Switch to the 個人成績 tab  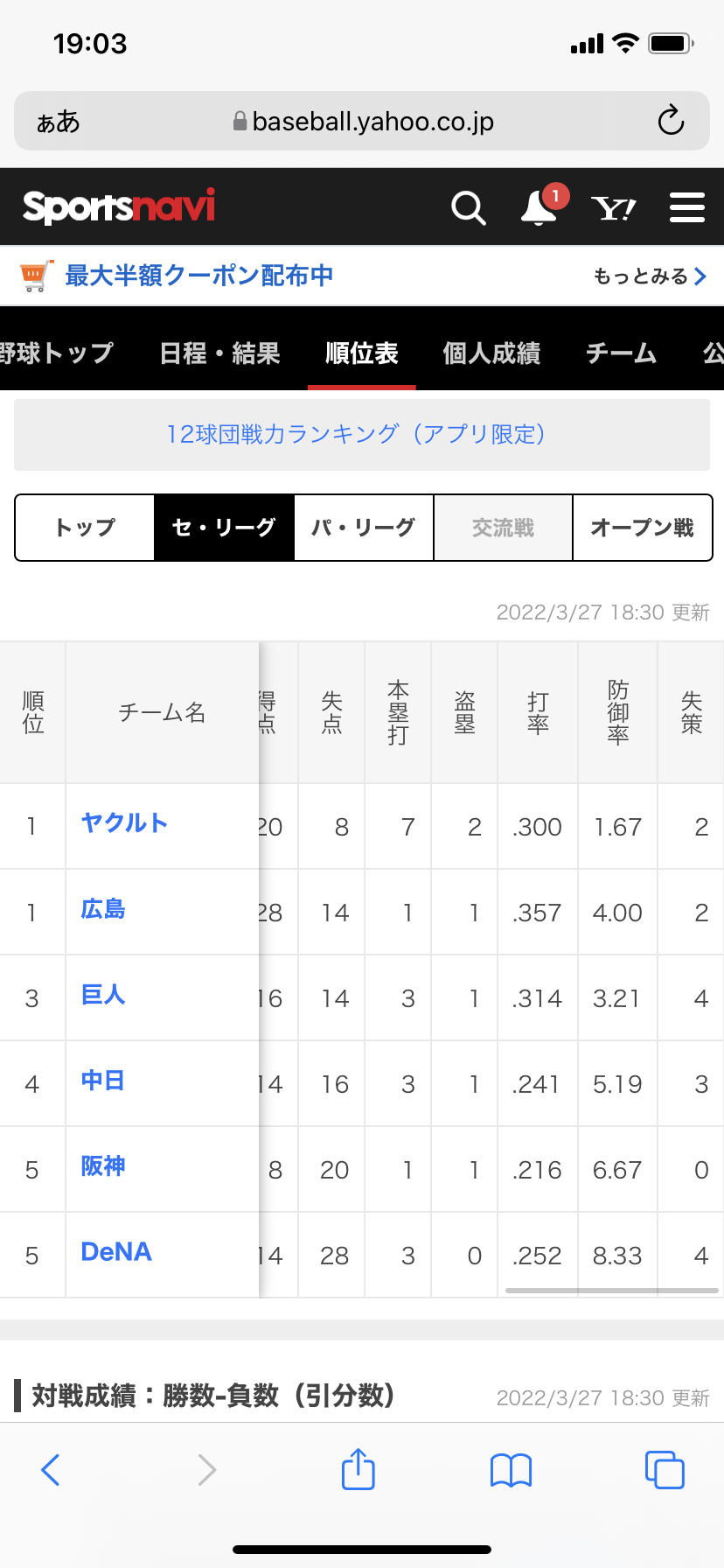click(491, 353)
